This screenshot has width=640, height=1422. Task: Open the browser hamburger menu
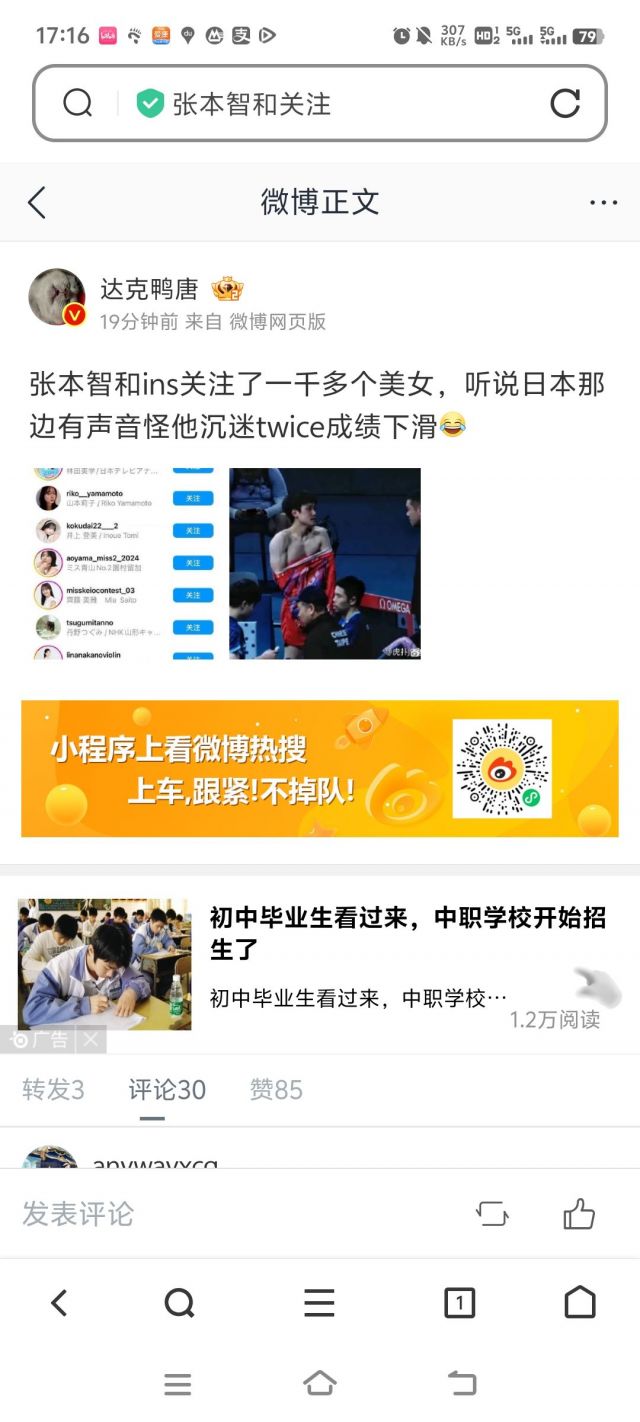[x=319, y=1302]
